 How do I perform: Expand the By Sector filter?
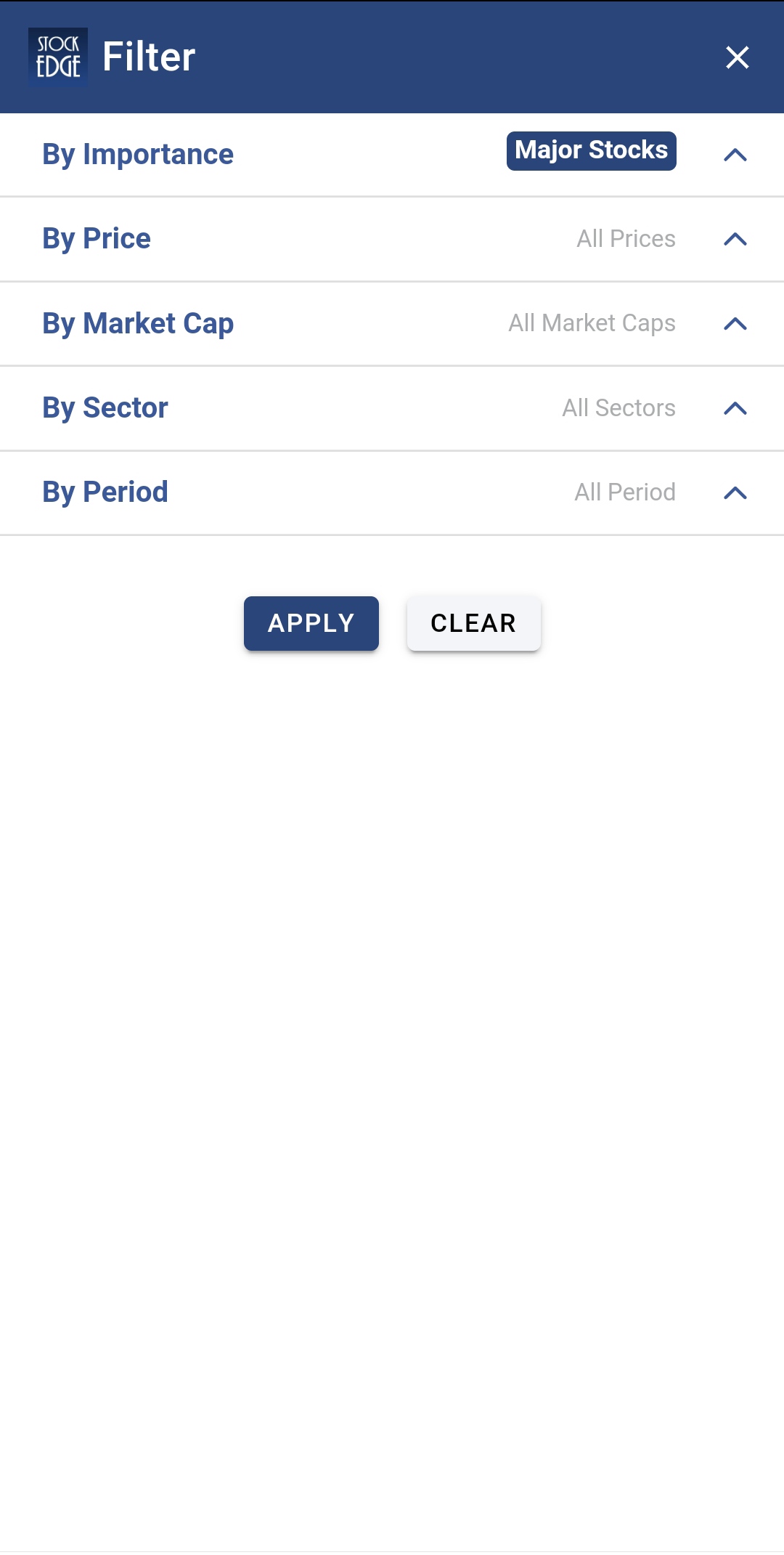[392, 408]
